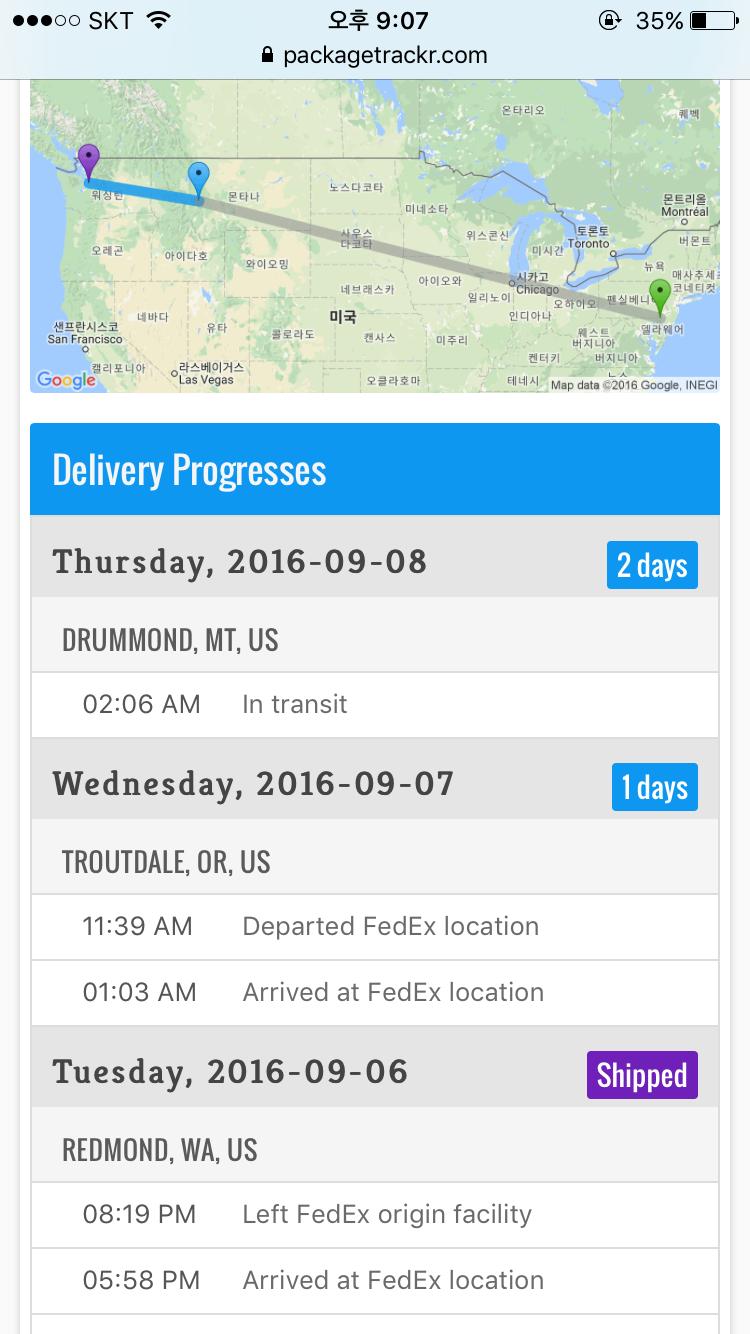Select the blue current-location map marker
Image resolution: width=750 pixels, height=1334 pixels.
pyautogui.click(x=199, y=178)
